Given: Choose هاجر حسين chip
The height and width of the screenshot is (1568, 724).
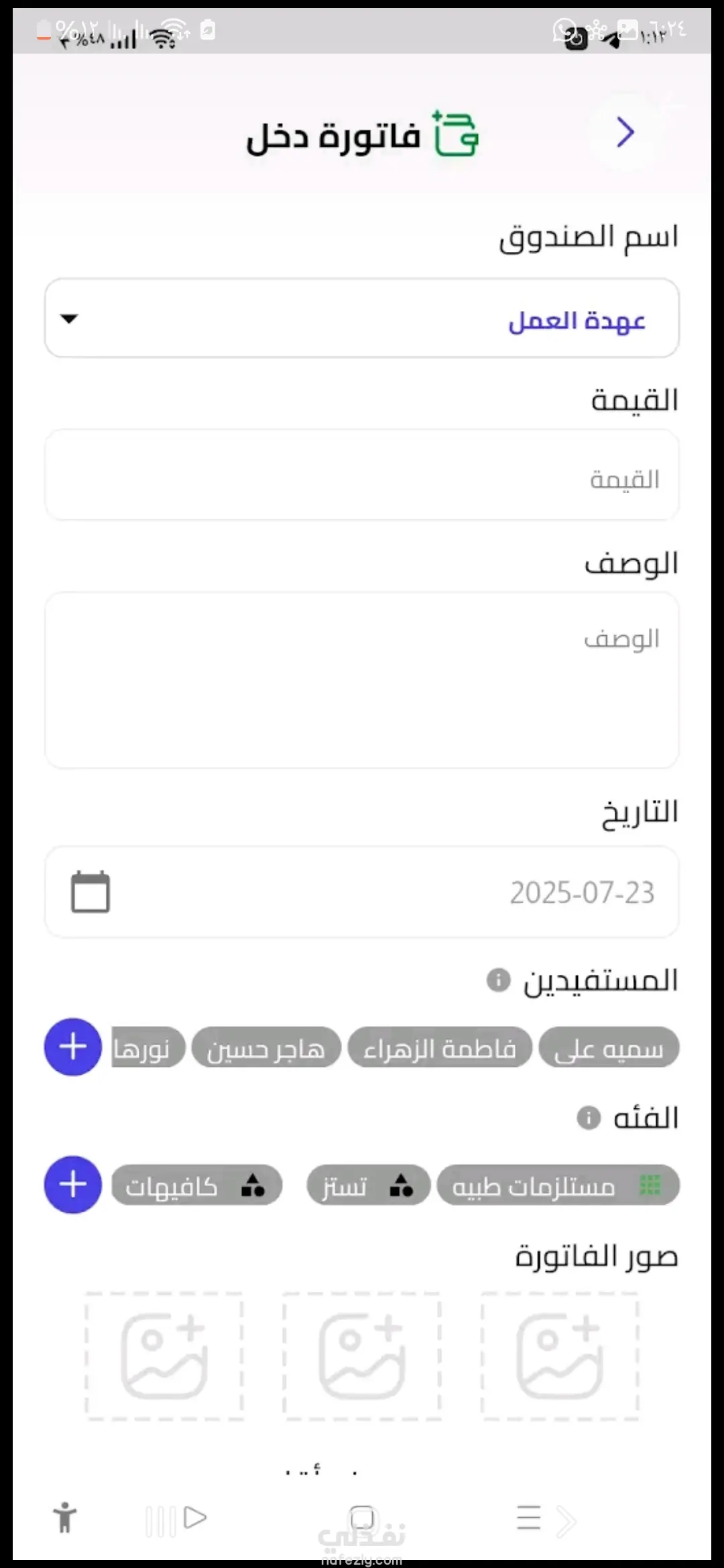Looking at the screenshot, I should 266,1047.
